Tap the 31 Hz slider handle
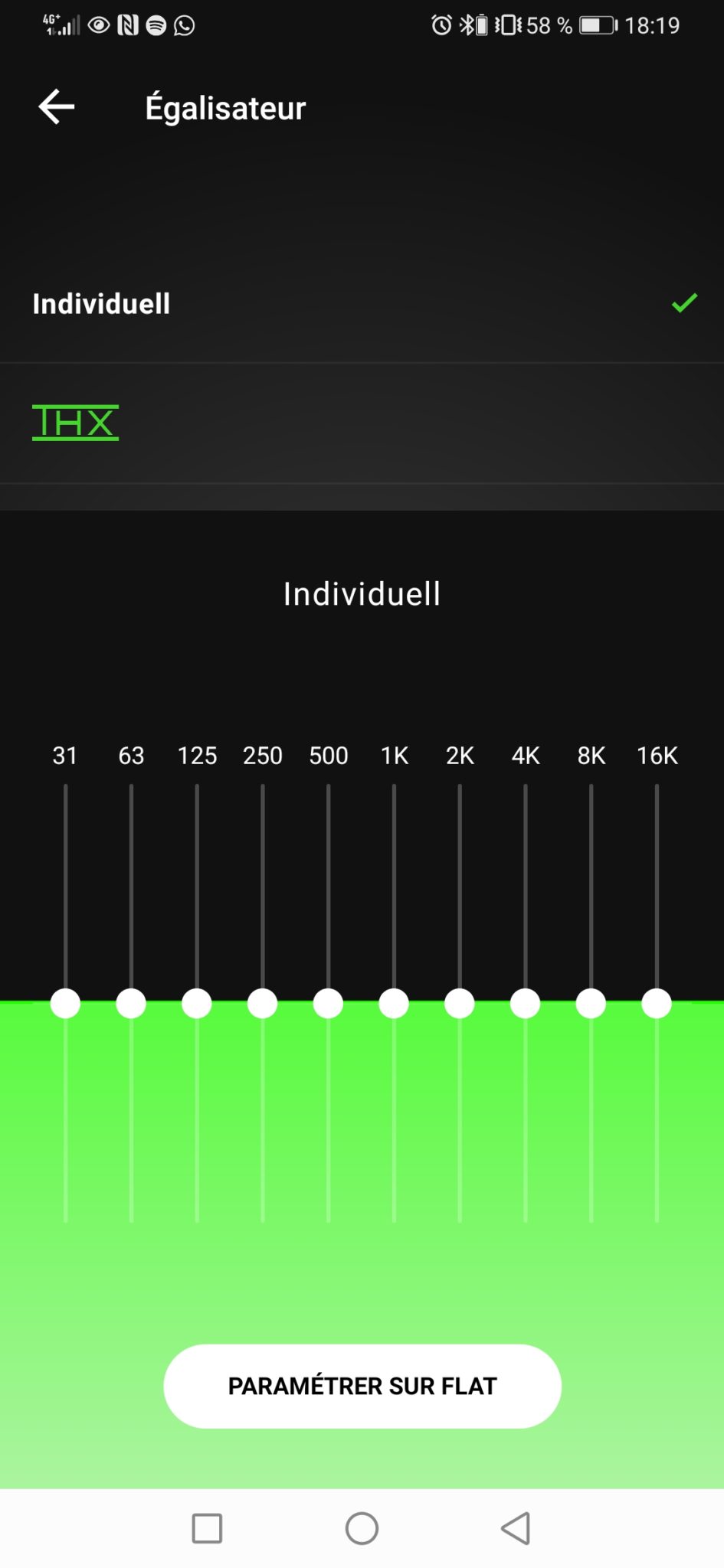724x1568 pixels. (65, 1003)
